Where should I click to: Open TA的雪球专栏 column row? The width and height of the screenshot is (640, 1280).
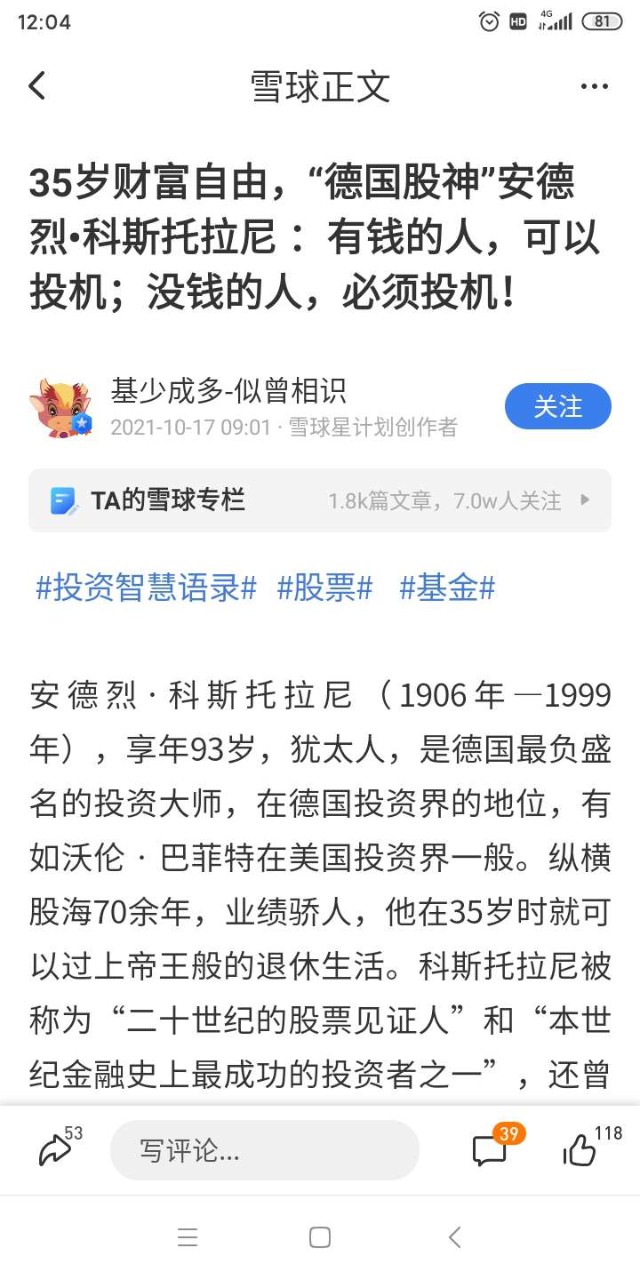click(x=319, y=500)
